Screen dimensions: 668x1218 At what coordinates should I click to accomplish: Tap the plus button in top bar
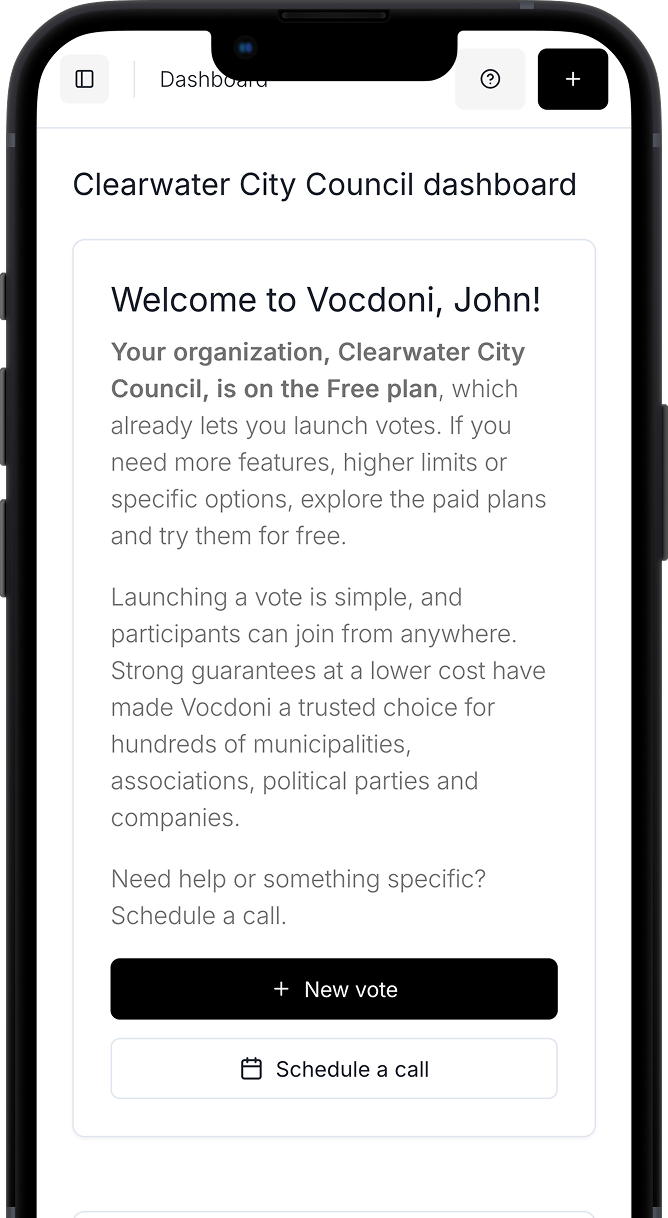tap(573, 79)
